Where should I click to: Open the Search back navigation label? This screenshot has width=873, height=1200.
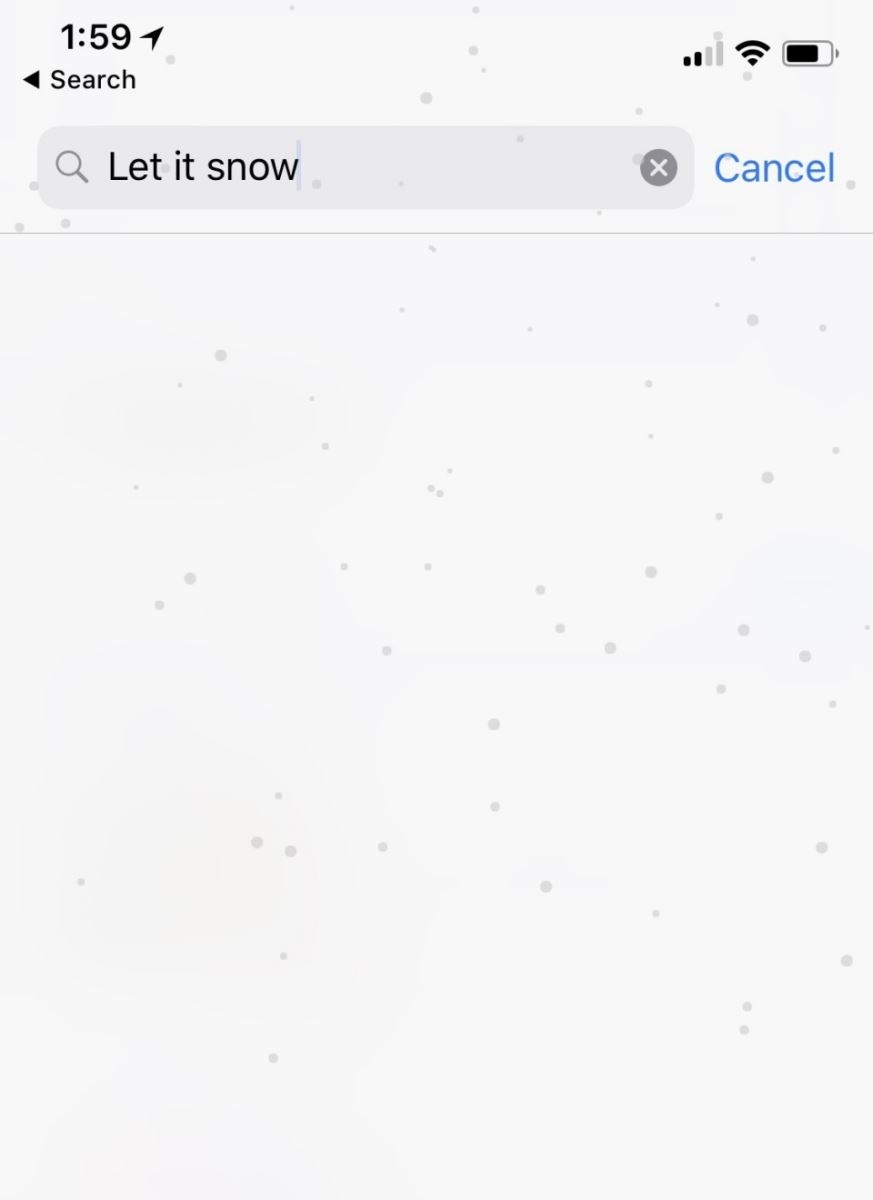(x=93, y=80)
